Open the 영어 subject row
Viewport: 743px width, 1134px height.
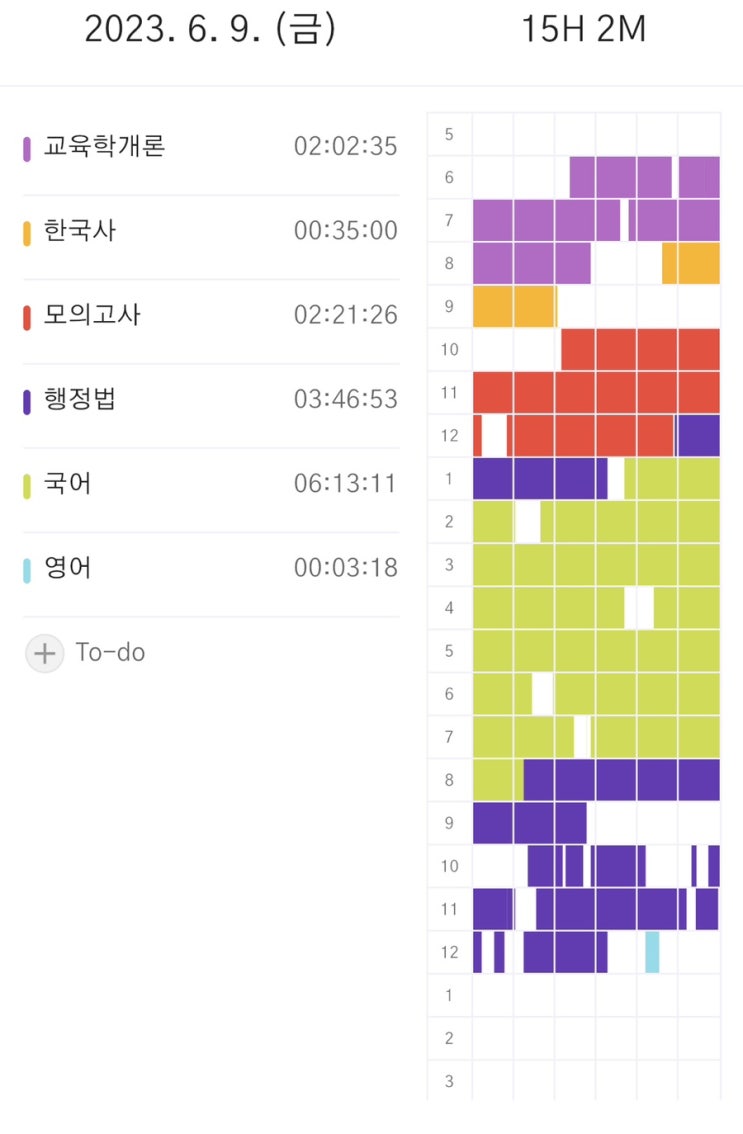(211, 569)
